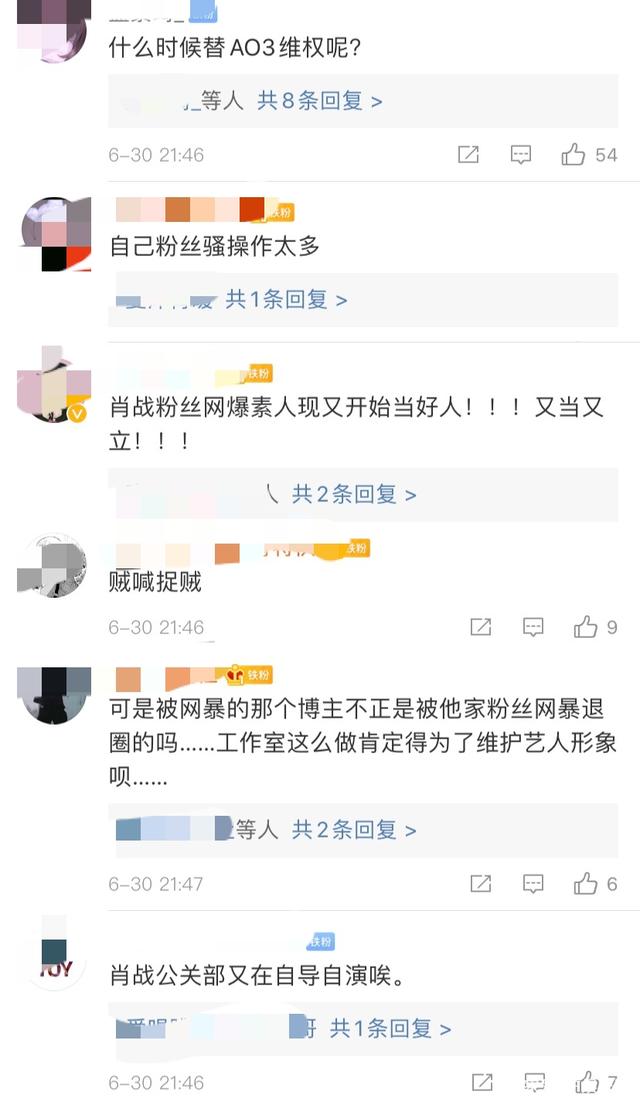
Task: Repost the AO3维权 comment
Action: [469, 154]
